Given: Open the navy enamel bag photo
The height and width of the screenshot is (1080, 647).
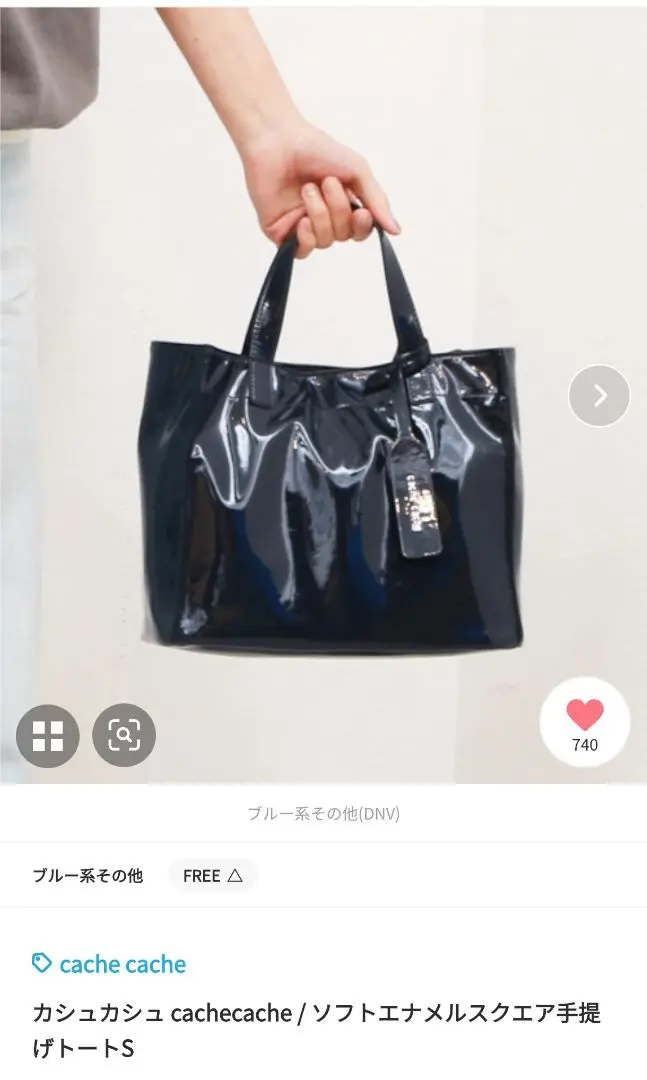Looking at the screenshot, I should [323, 395].
